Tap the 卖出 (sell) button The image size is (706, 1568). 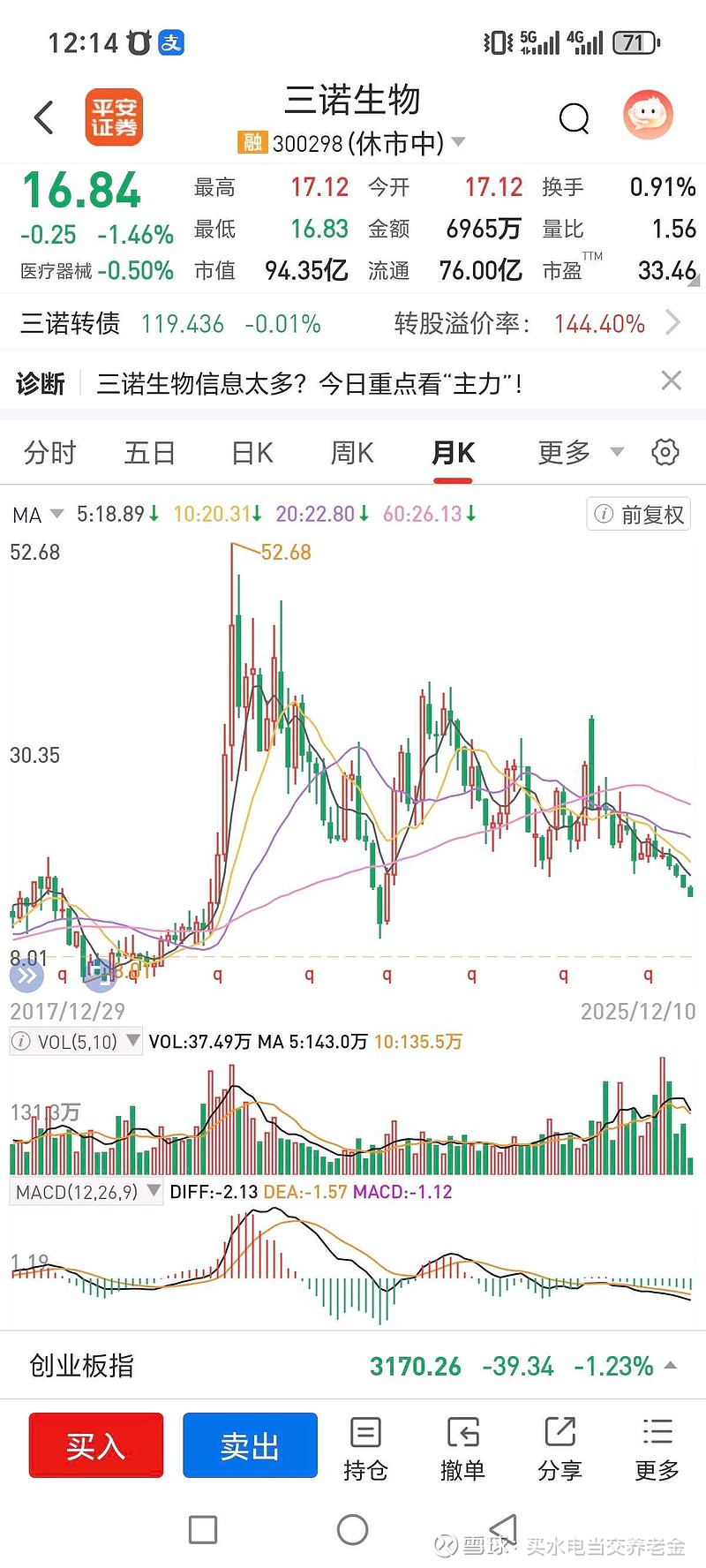point(250,1445)
